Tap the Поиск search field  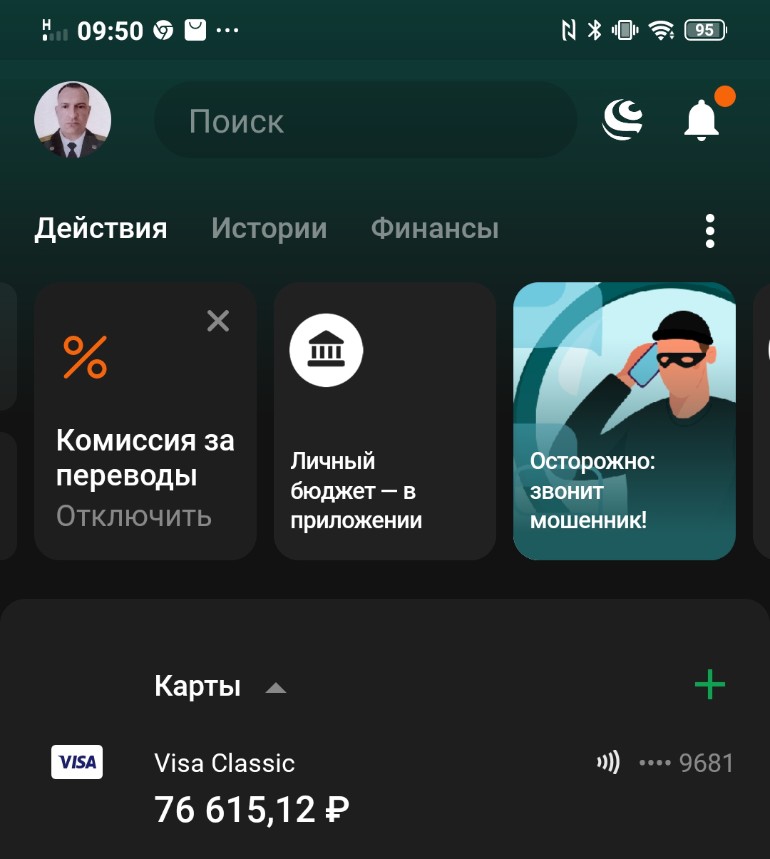tap(365, 119)
